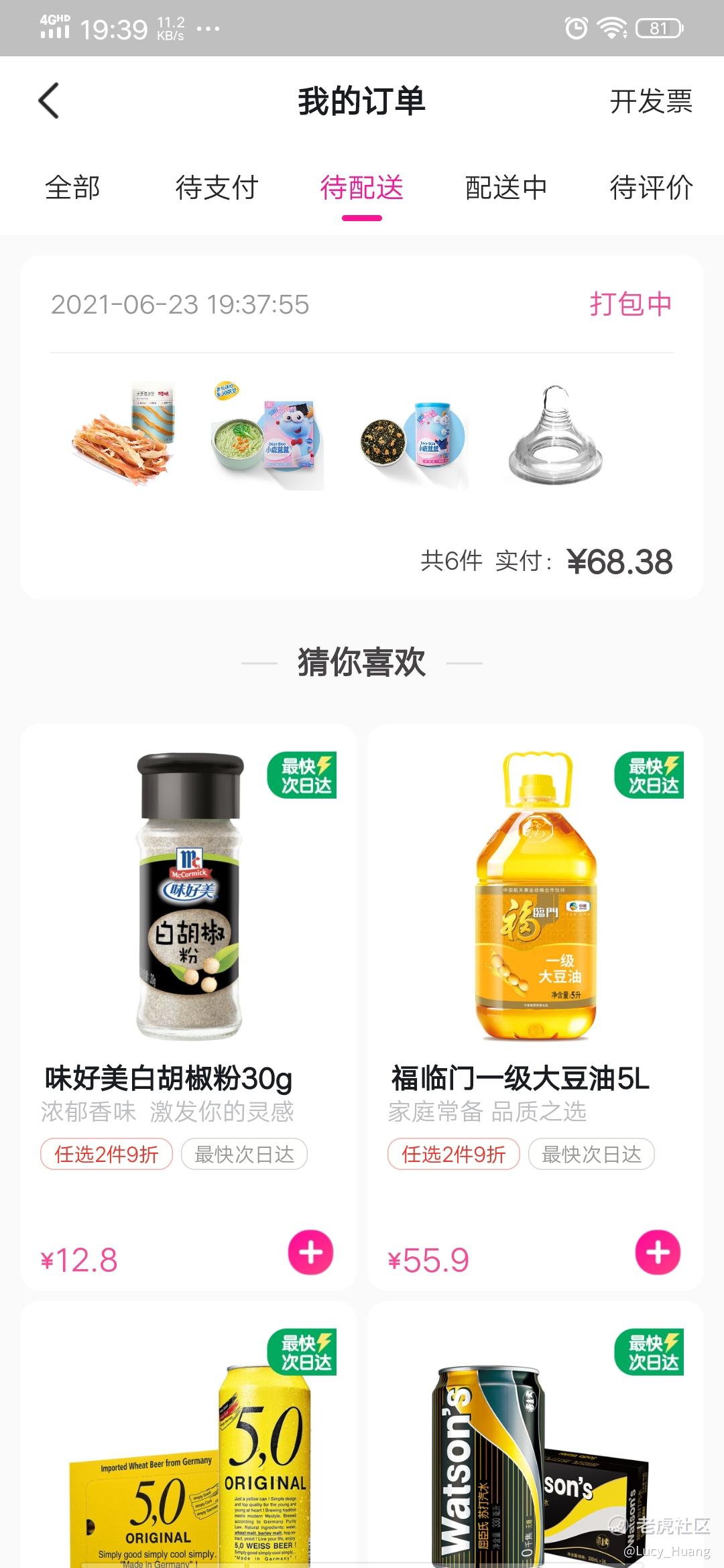Select the 待配送 tab

[361, 188]
